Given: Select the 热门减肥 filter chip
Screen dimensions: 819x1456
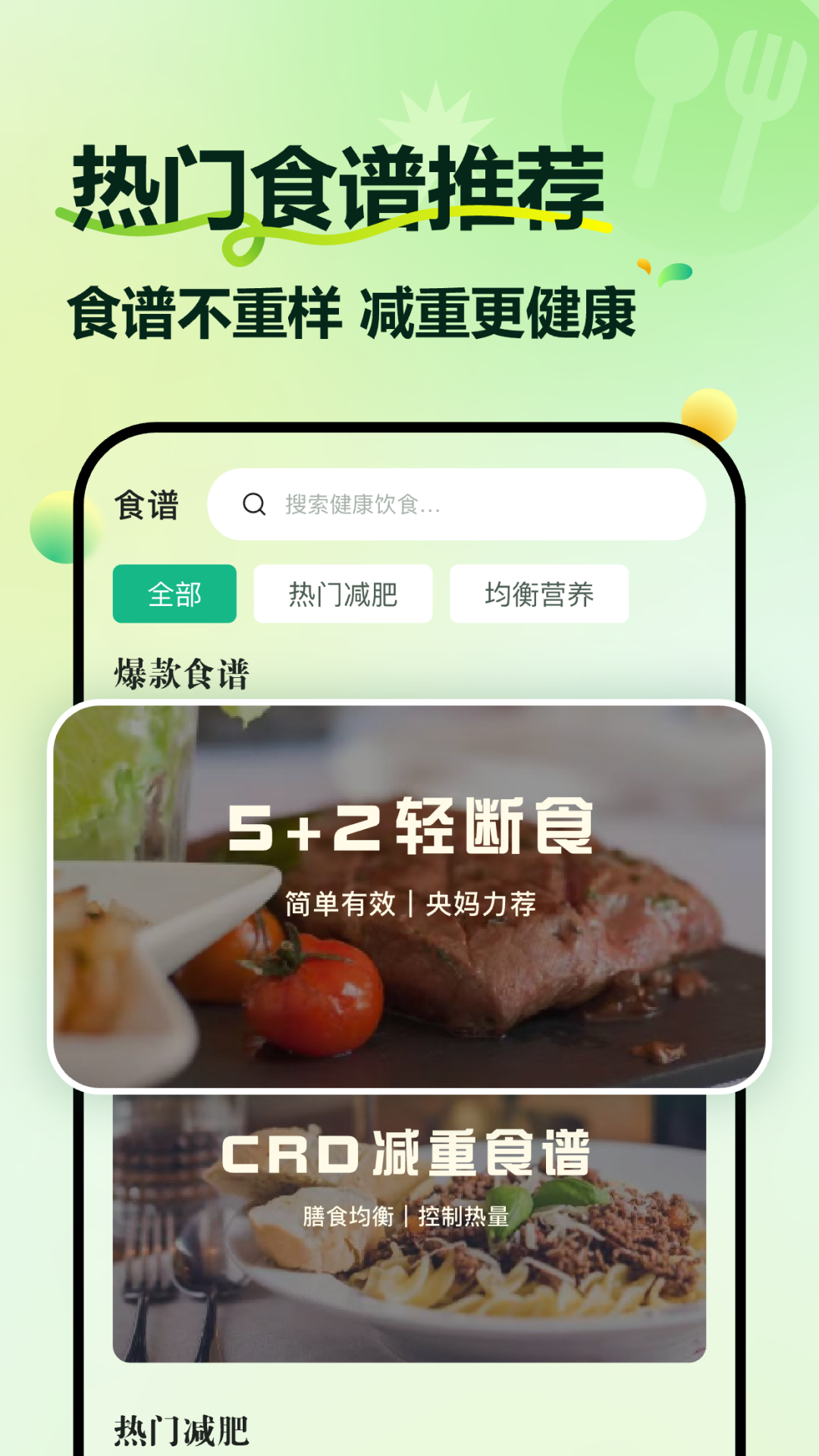Looking at the screenshot, I should click(x=343, y=595).
